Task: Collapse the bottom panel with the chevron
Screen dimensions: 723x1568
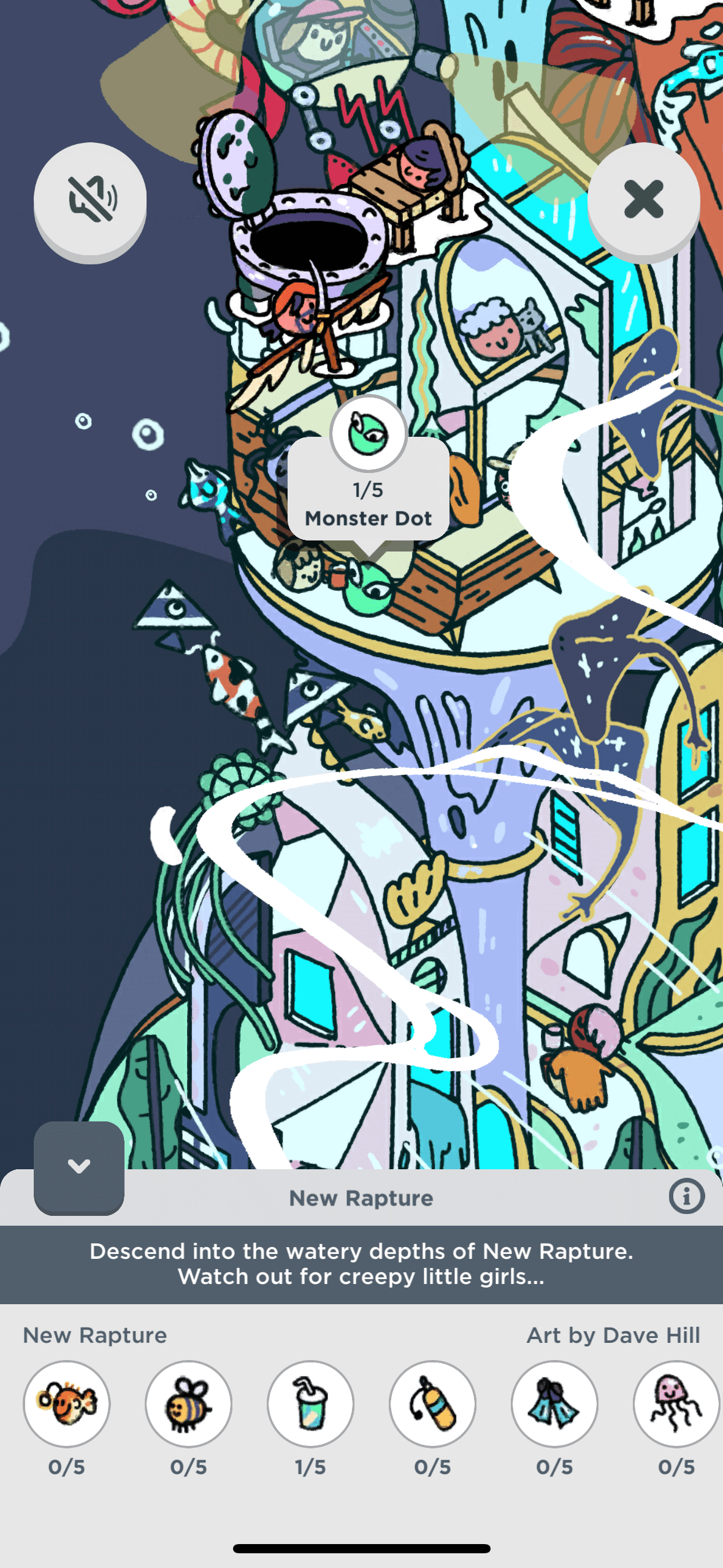Action: [79, 1166]
